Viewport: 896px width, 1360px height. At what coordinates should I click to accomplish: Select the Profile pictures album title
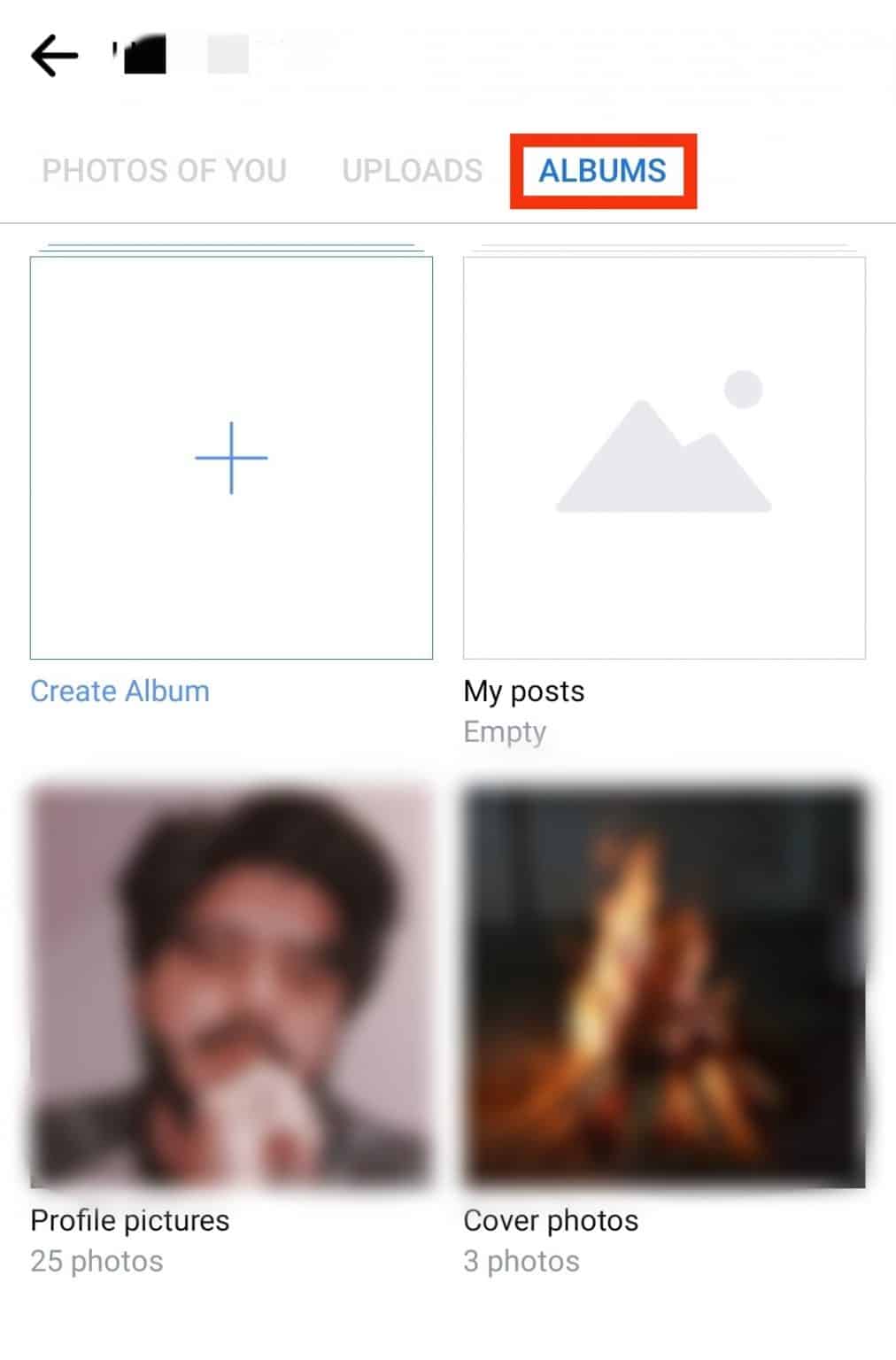click(128, 1220)
